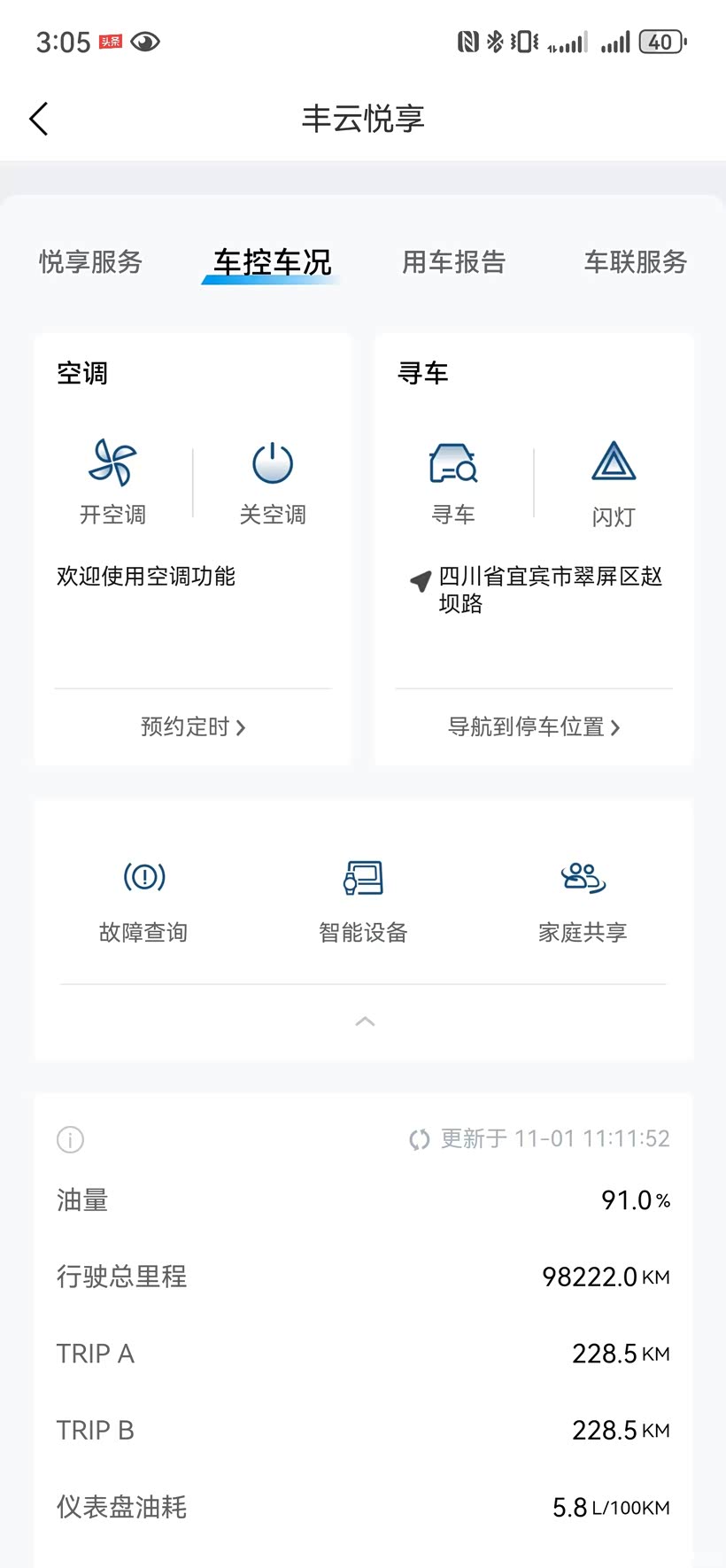Viewport: 726px width, 1568px height.
Task: Turn on the air conditioner with 开空调
Action: click(112, 482)
